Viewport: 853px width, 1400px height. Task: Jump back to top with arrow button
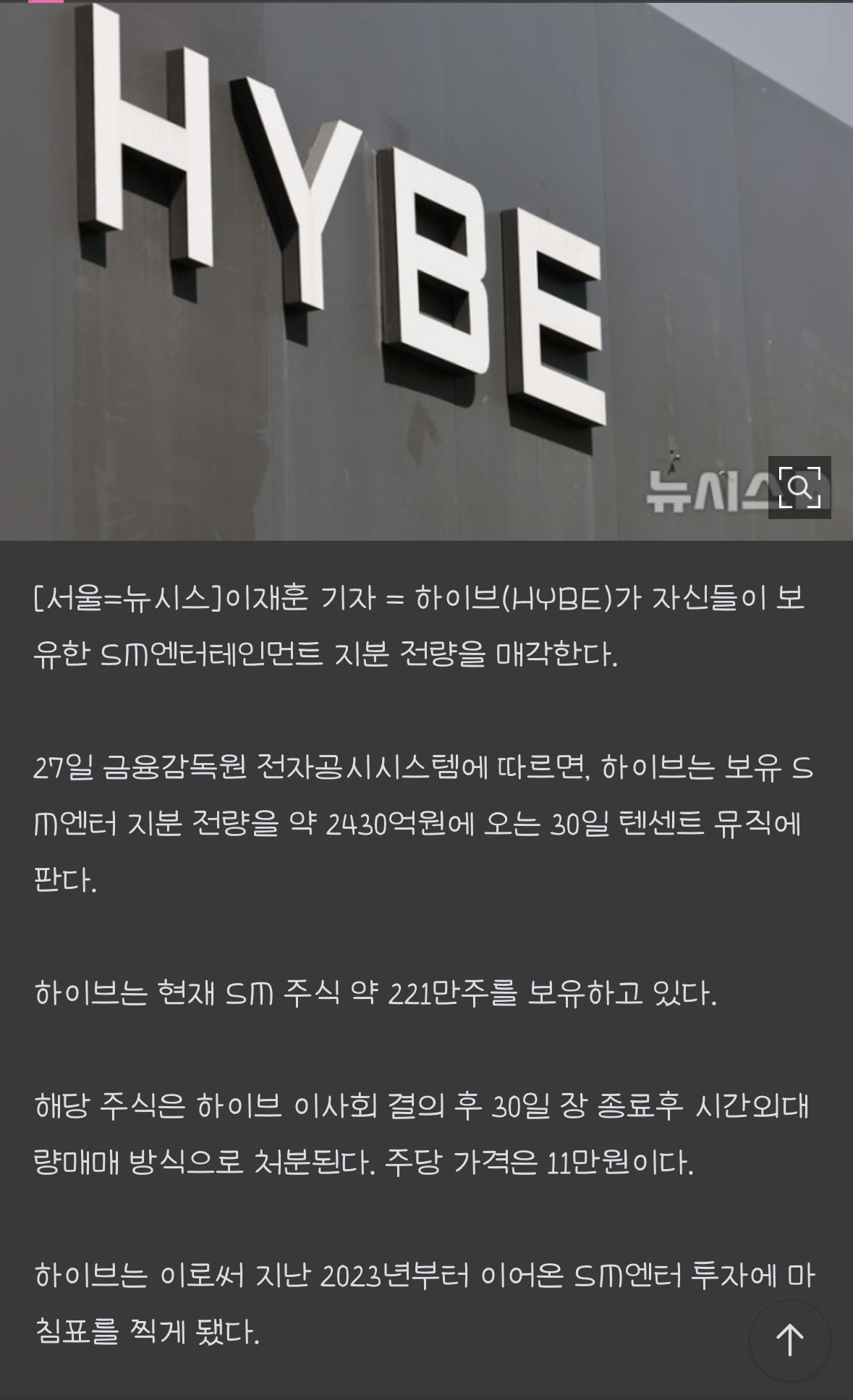tap(790, 1340)
